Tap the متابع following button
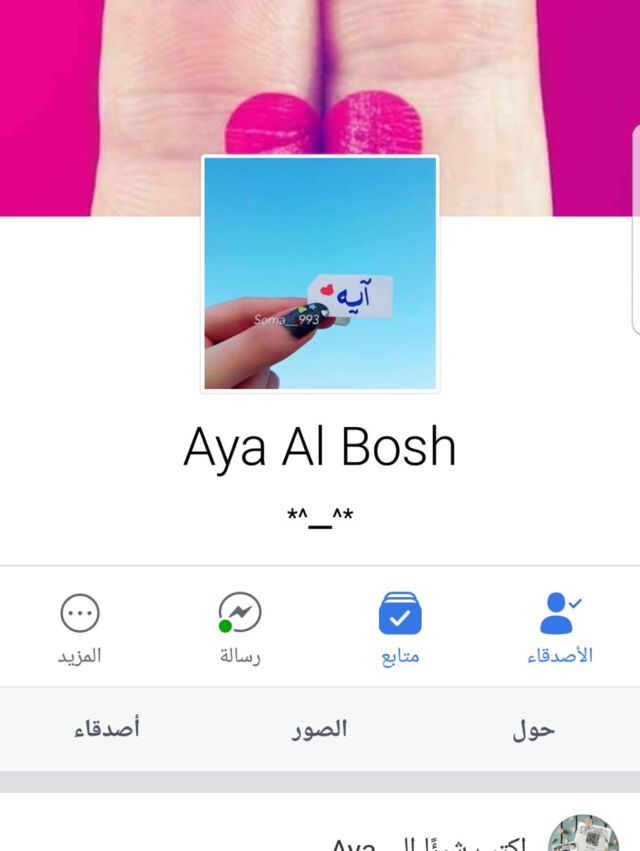 click(400, 627)
